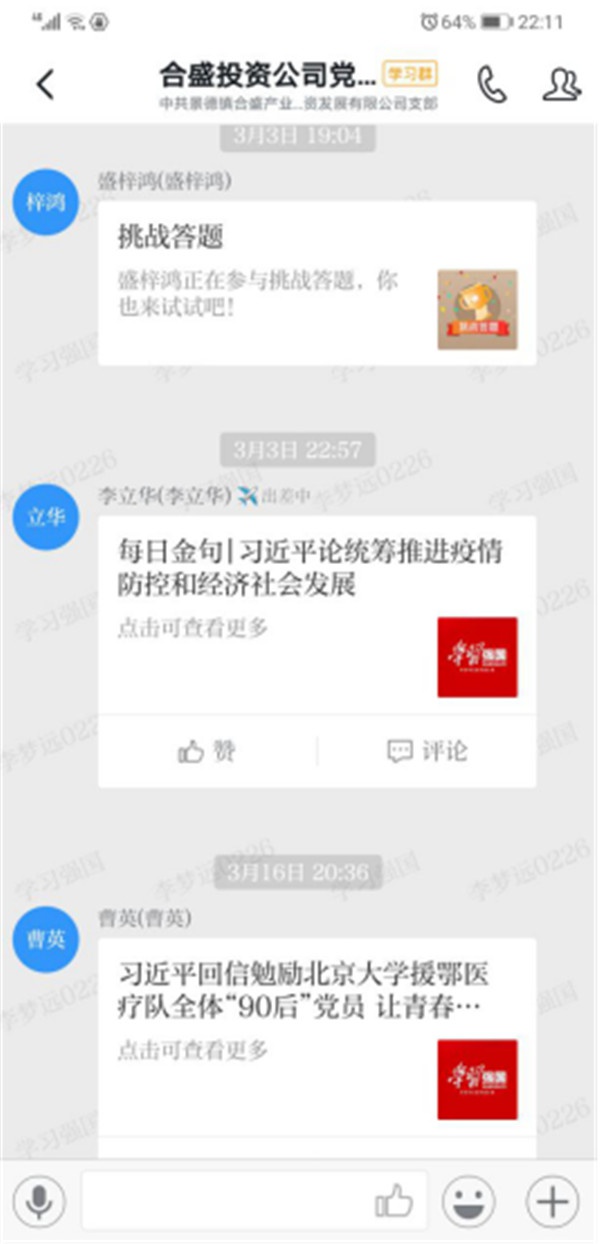Open 李立华's 每日金句 article card
The image size is (600, 1244).
pos(316,600)
